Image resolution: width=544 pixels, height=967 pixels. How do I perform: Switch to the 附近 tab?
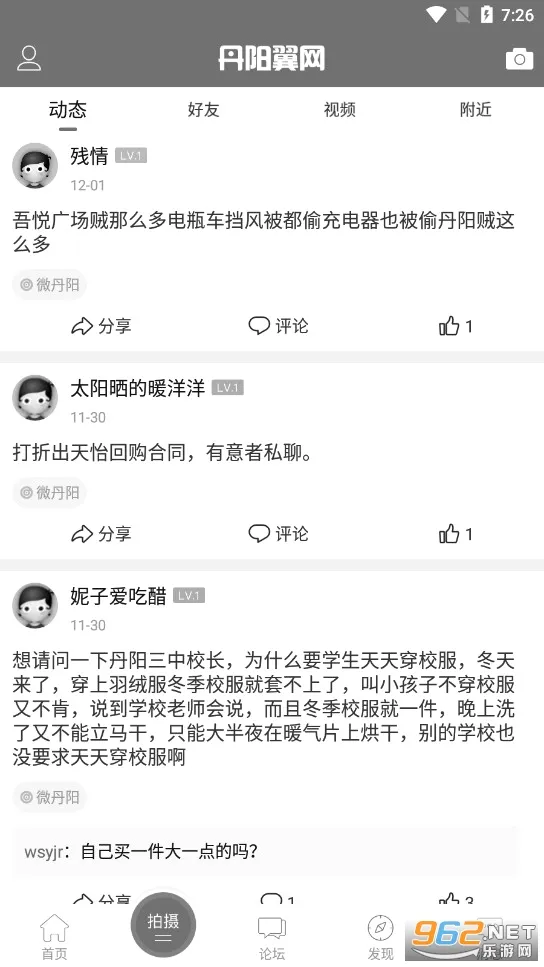pyautogui.click(x=476, y=110)
